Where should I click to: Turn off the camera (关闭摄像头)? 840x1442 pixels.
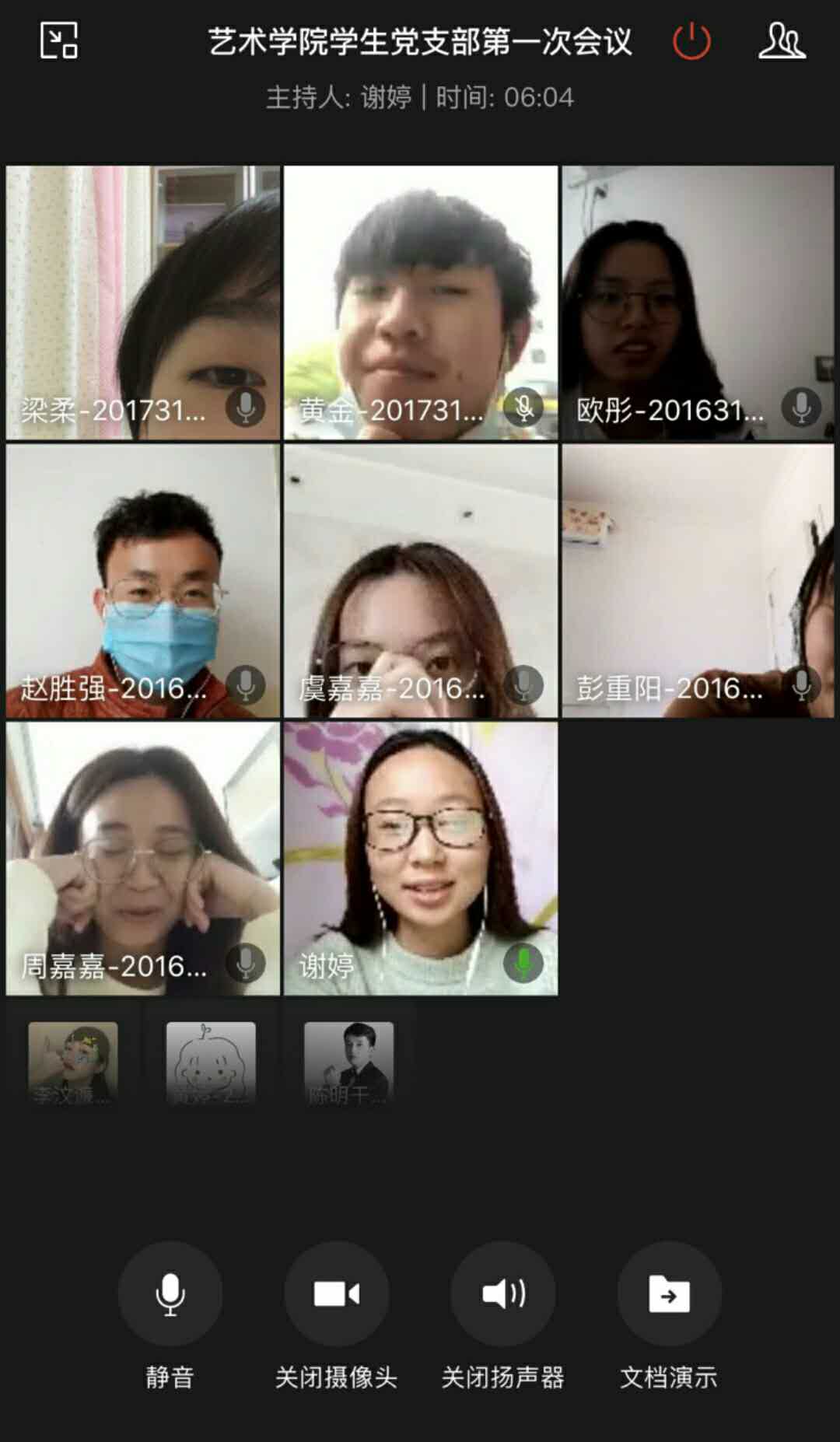(336, 1294)
